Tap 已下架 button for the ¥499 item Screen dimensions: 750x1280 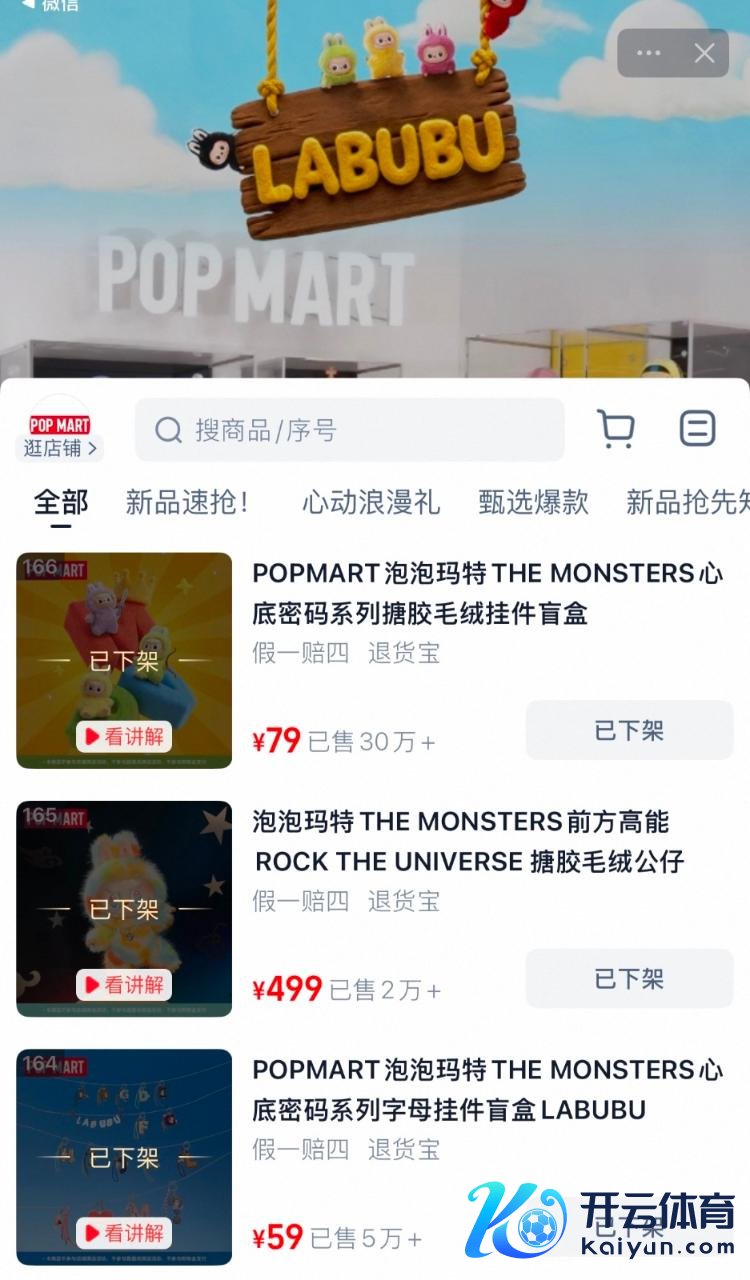(629, 978)
